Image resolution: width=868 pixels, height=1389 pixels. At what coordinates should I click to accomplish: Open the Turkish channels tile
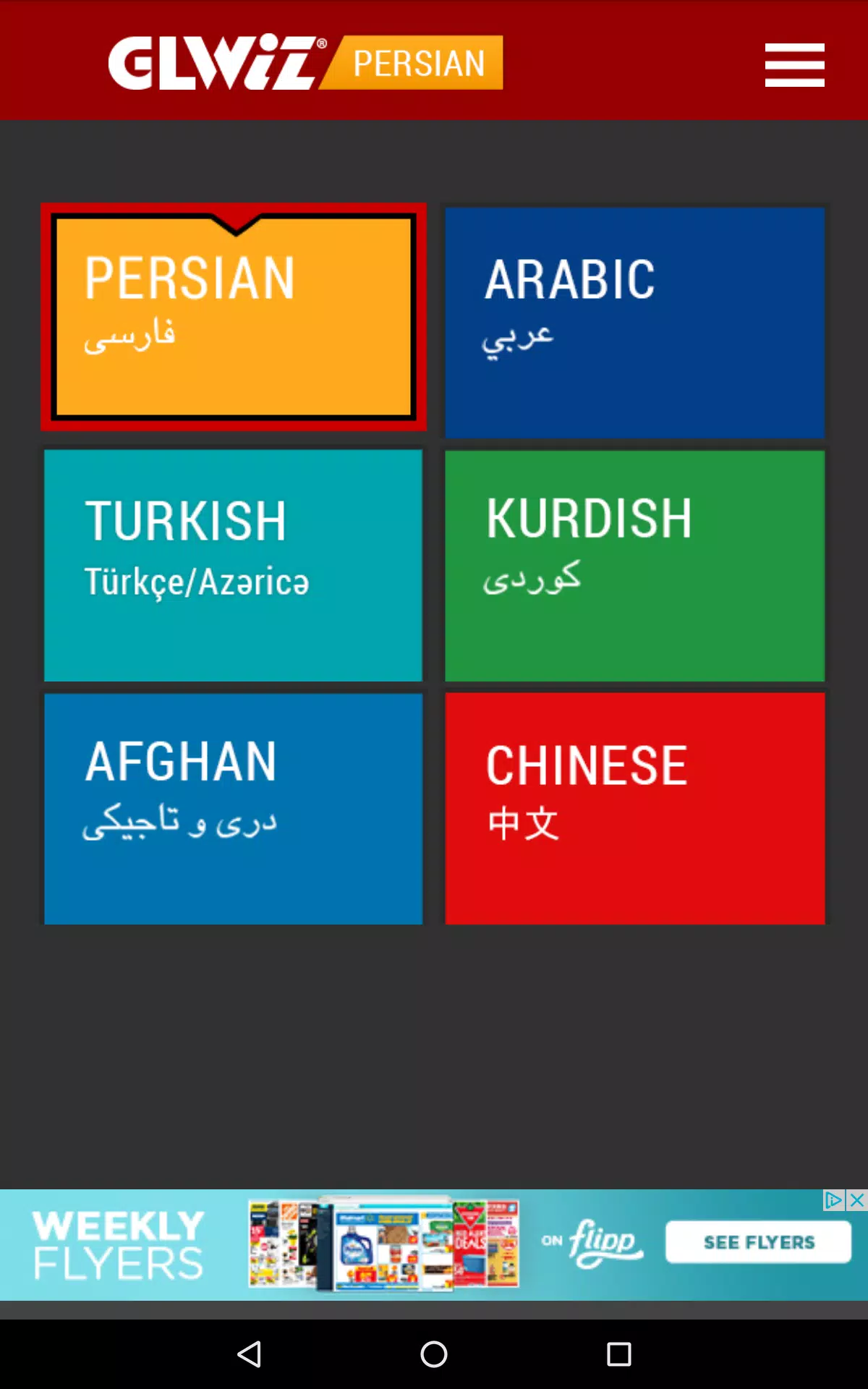[x=233, y=565]
